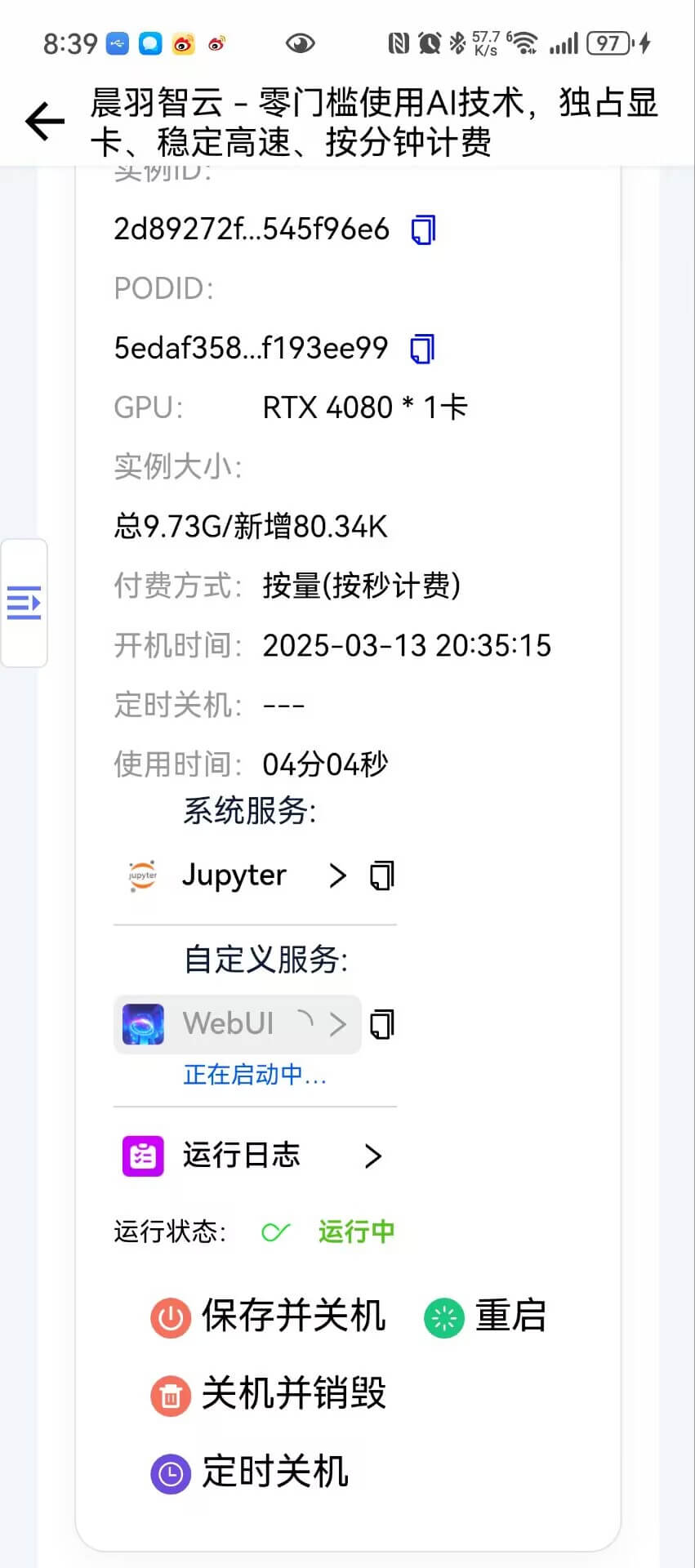Open the side drawer menu handle
This screenshot has width=695, height=1568.
pyautogui.click(x=24, y=603)
